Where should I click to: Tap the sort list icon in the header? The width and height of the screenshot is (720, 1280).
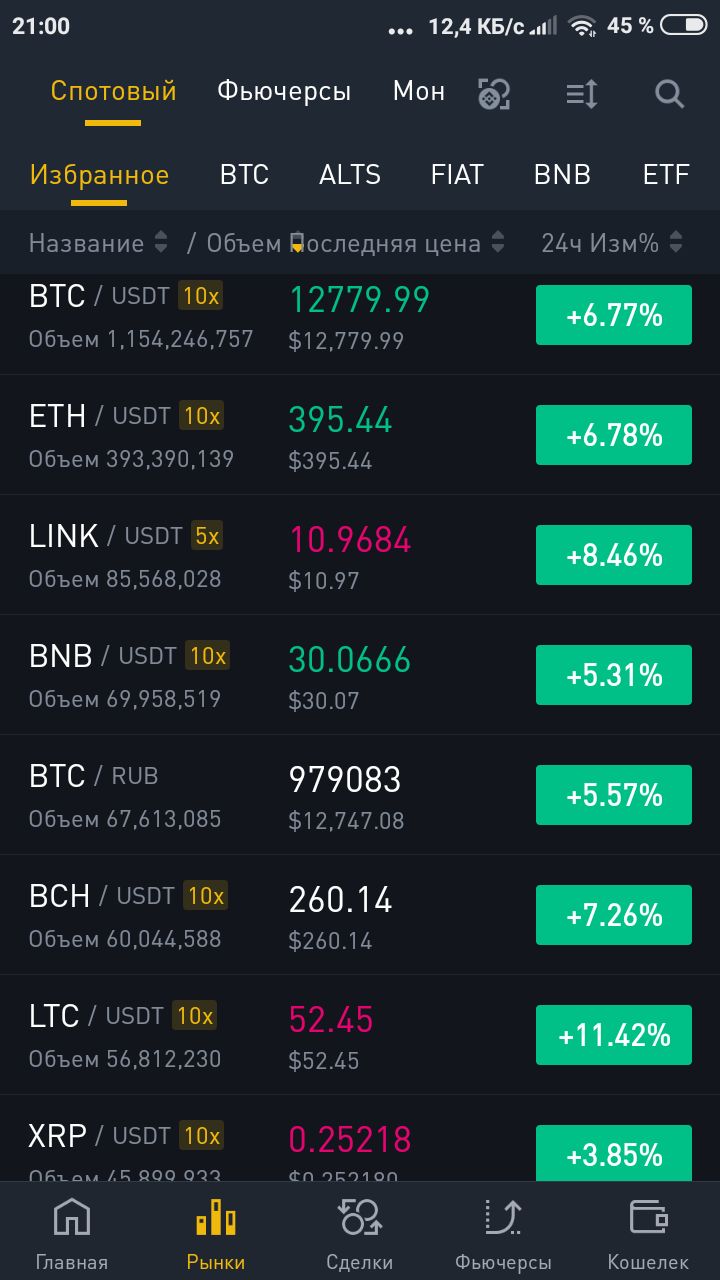pos(581,94)
